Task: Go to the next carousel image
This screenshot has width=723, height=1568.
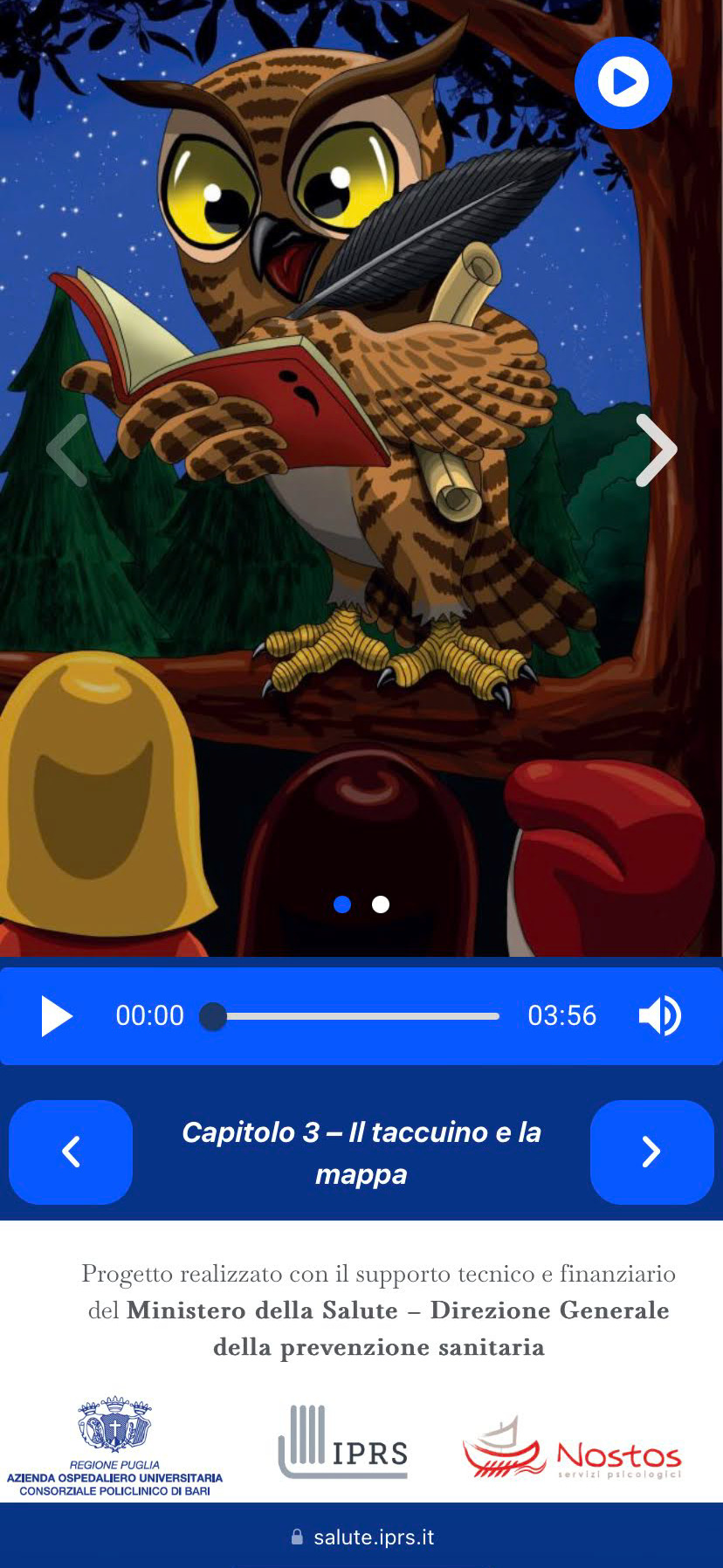Action: click(x=657, y=450)
